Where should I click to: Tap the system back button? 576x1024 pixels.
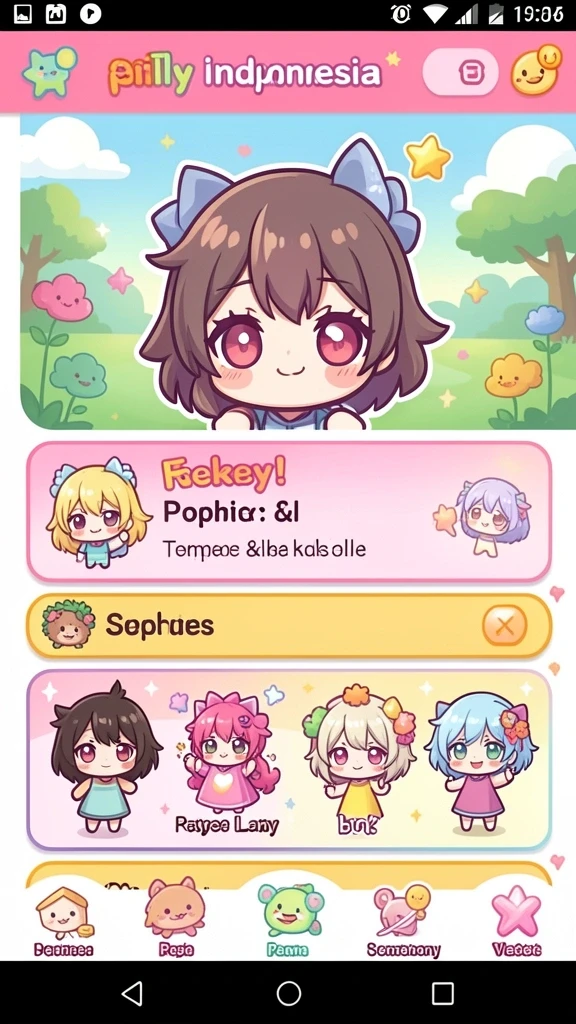133,993
